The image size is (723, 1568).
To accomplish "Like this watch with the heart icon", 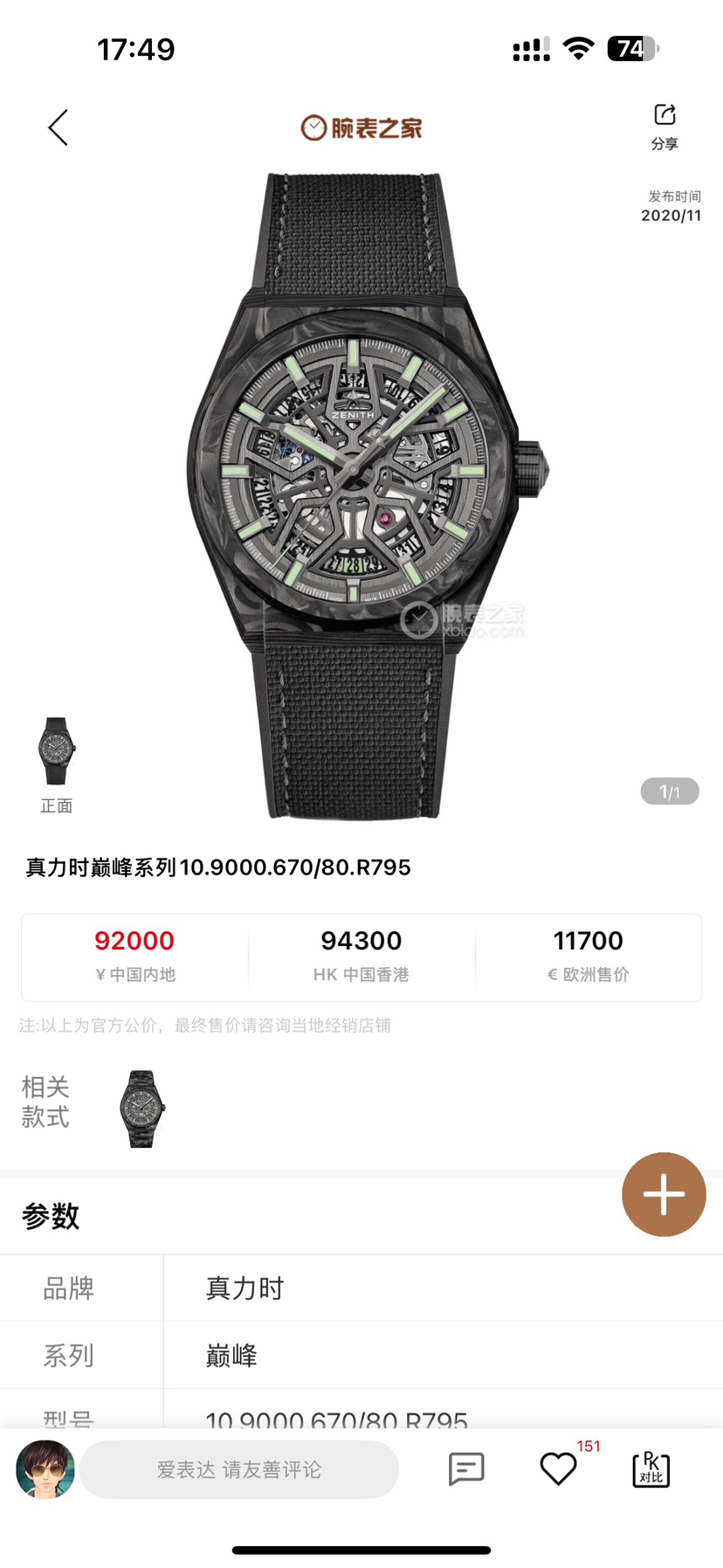I will [x=558, y=1469].
